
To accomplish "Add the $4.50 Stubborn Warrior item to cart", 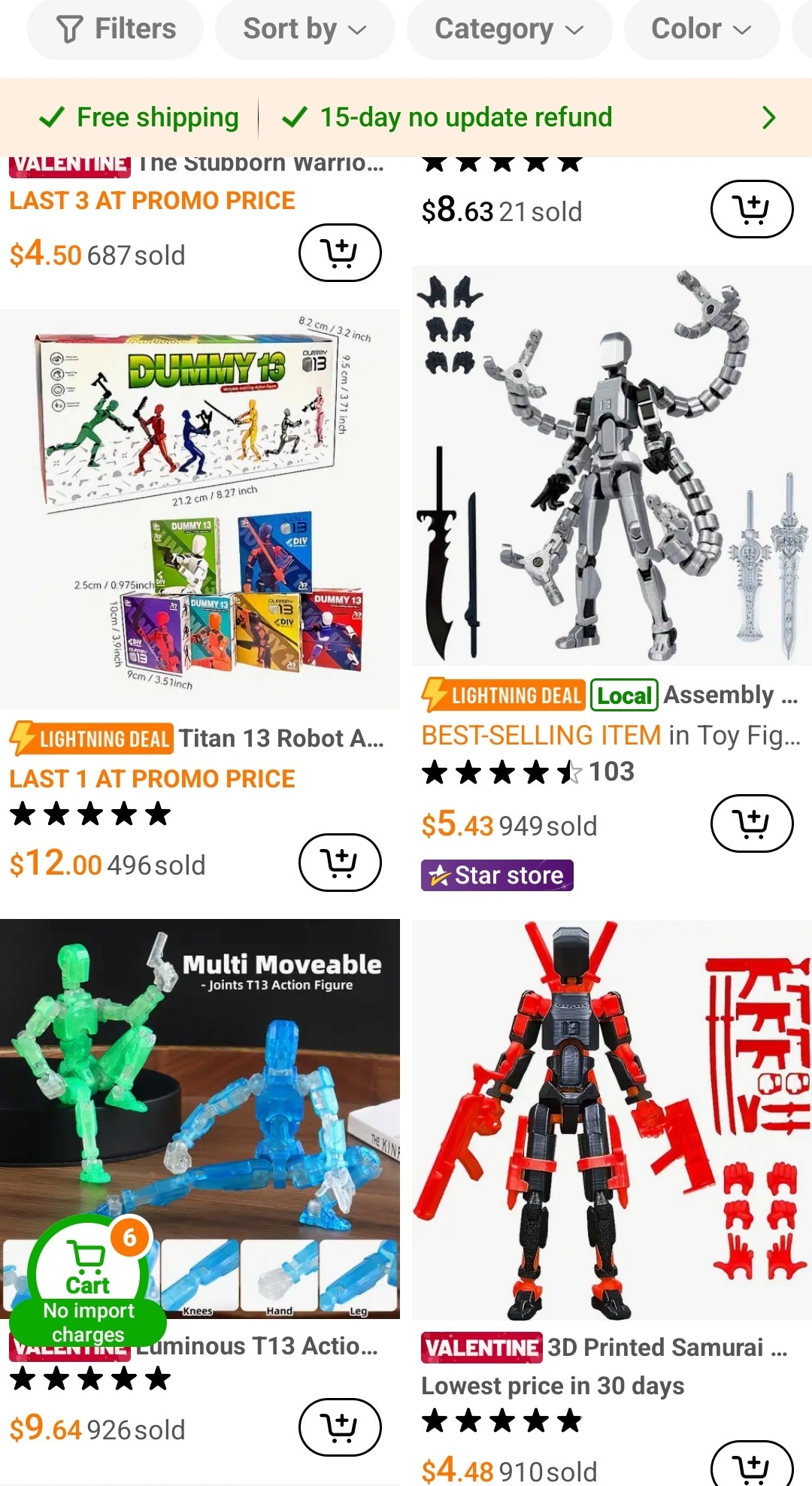I will [340, 253].
